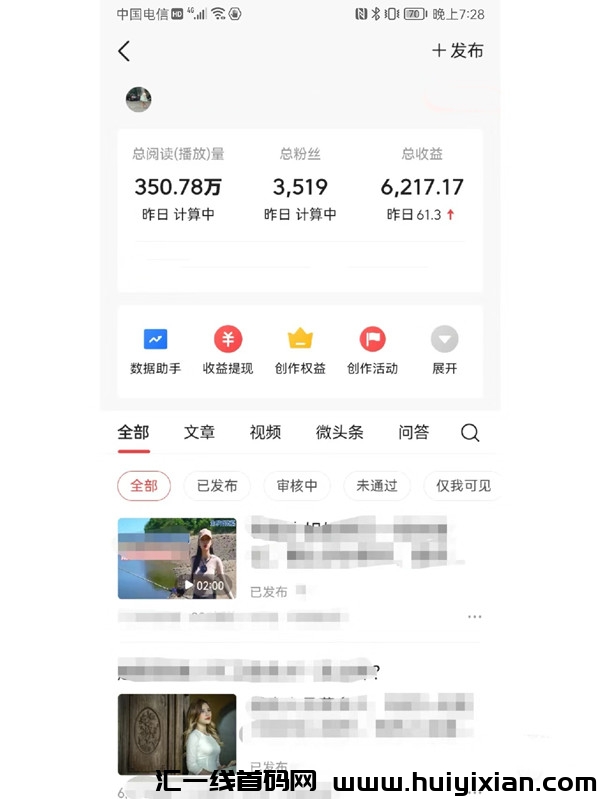Open 创作活动 creator activities
Viewport: 600px width, 799px height.
(372, 350)
